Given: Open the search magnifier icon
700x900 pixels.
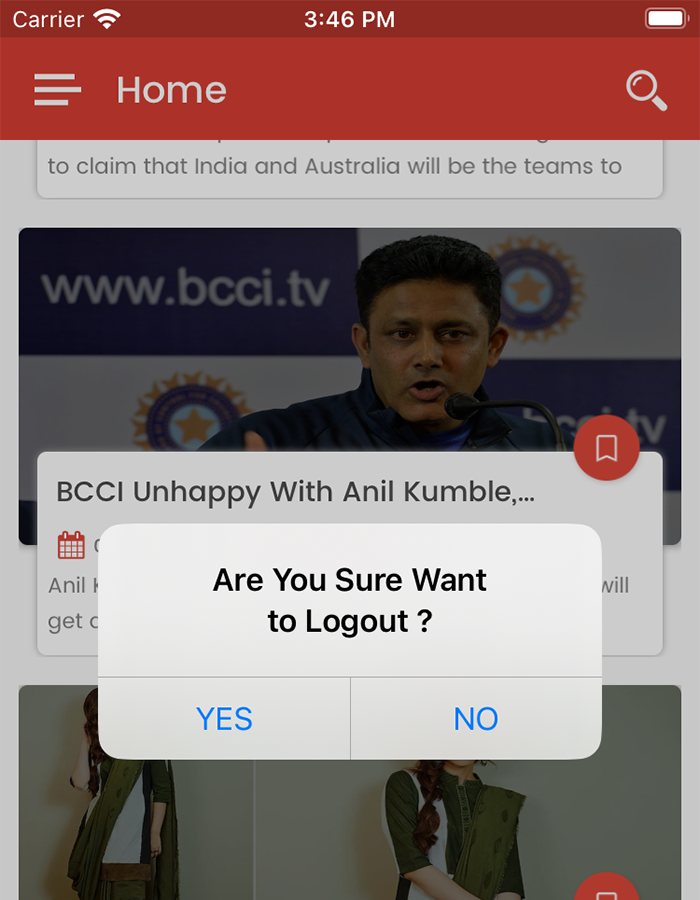Looking at the screenshot, I should click(x=646, y=90).
